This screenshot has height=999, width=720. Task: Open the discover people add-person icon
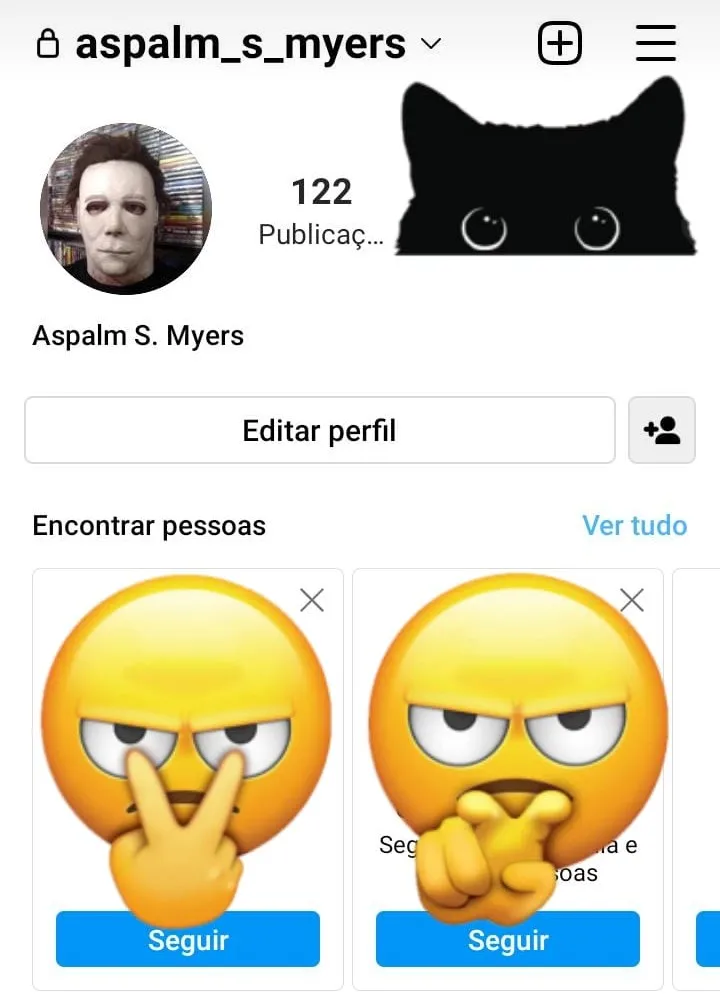click(x=662, y=431)
